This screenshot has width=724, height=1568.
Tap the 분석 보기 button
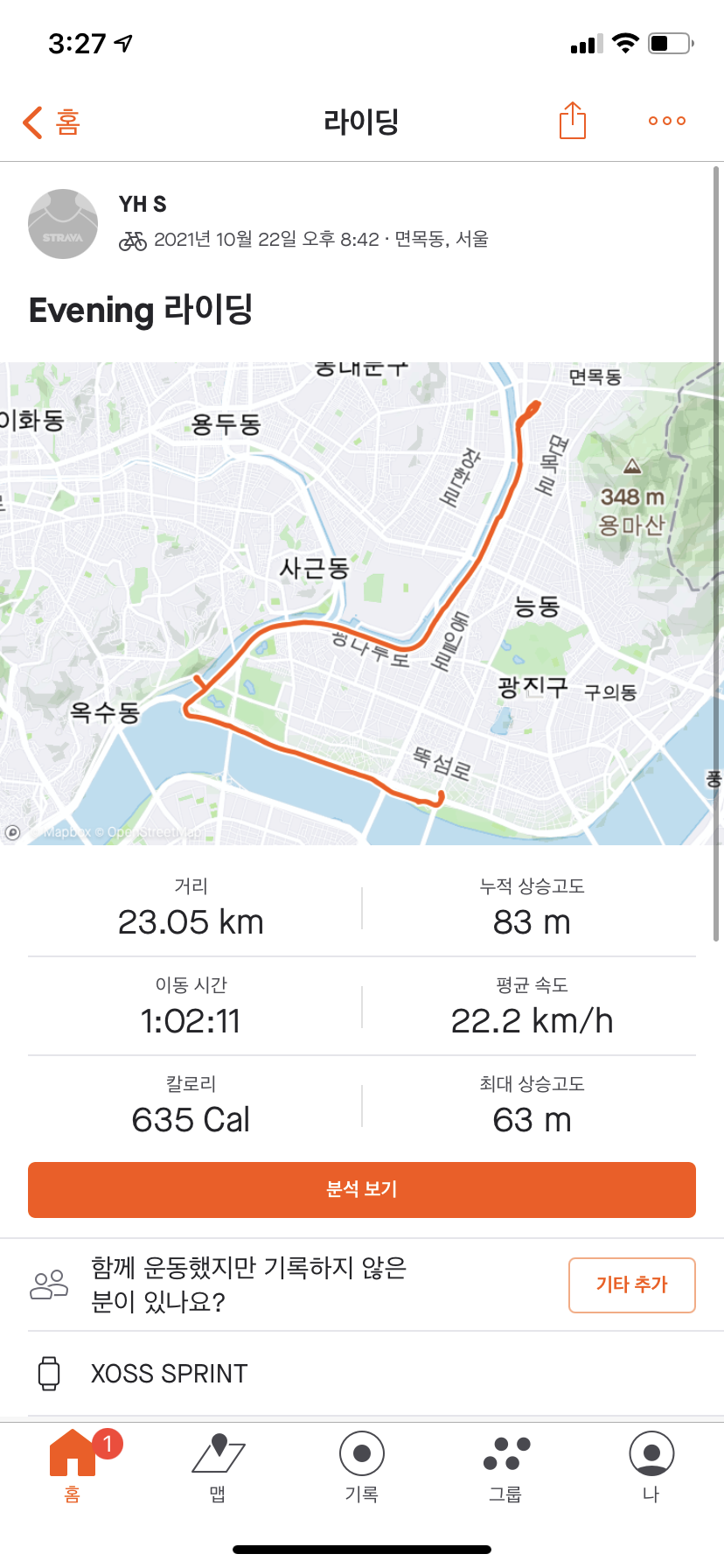362,1190
